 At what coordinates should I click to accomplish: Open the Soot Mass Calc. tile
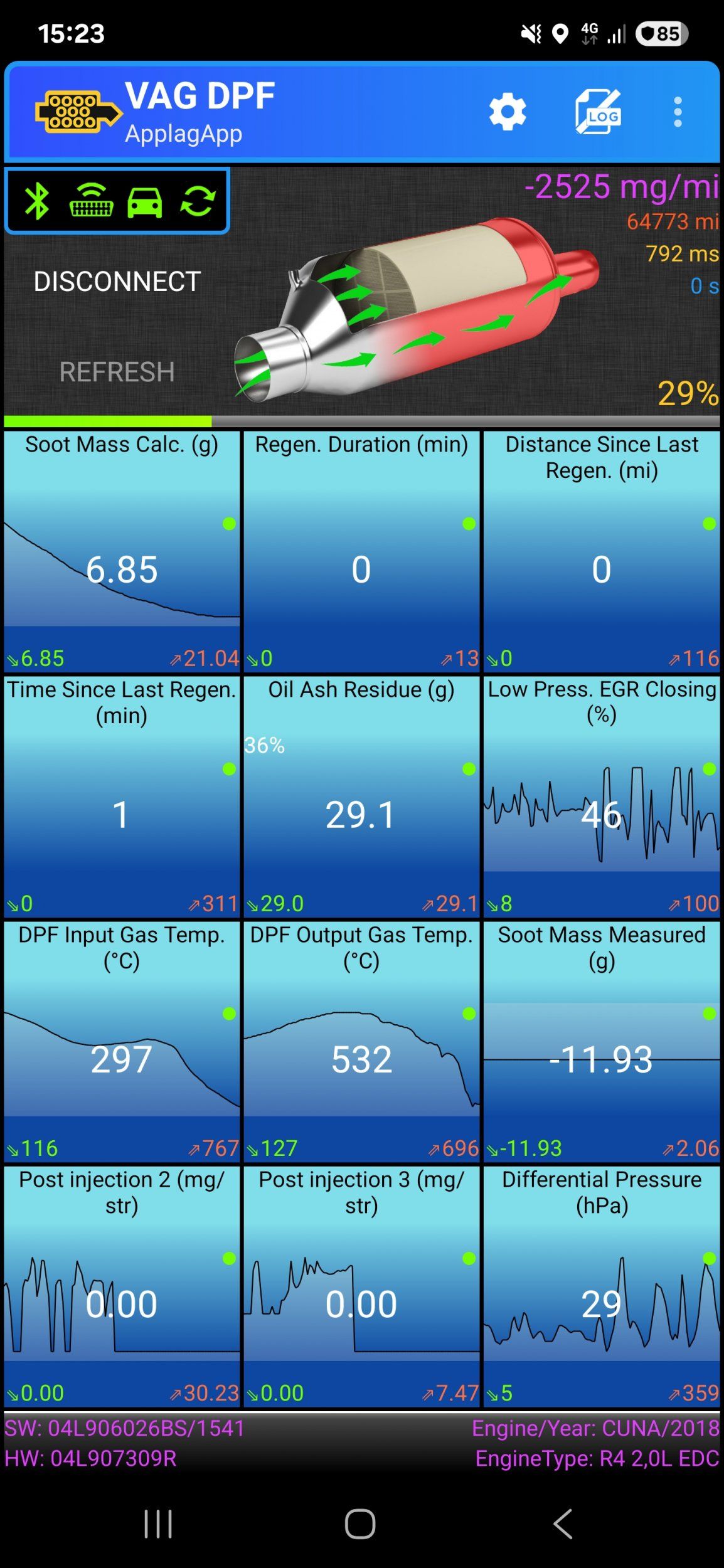pos(122,552)
